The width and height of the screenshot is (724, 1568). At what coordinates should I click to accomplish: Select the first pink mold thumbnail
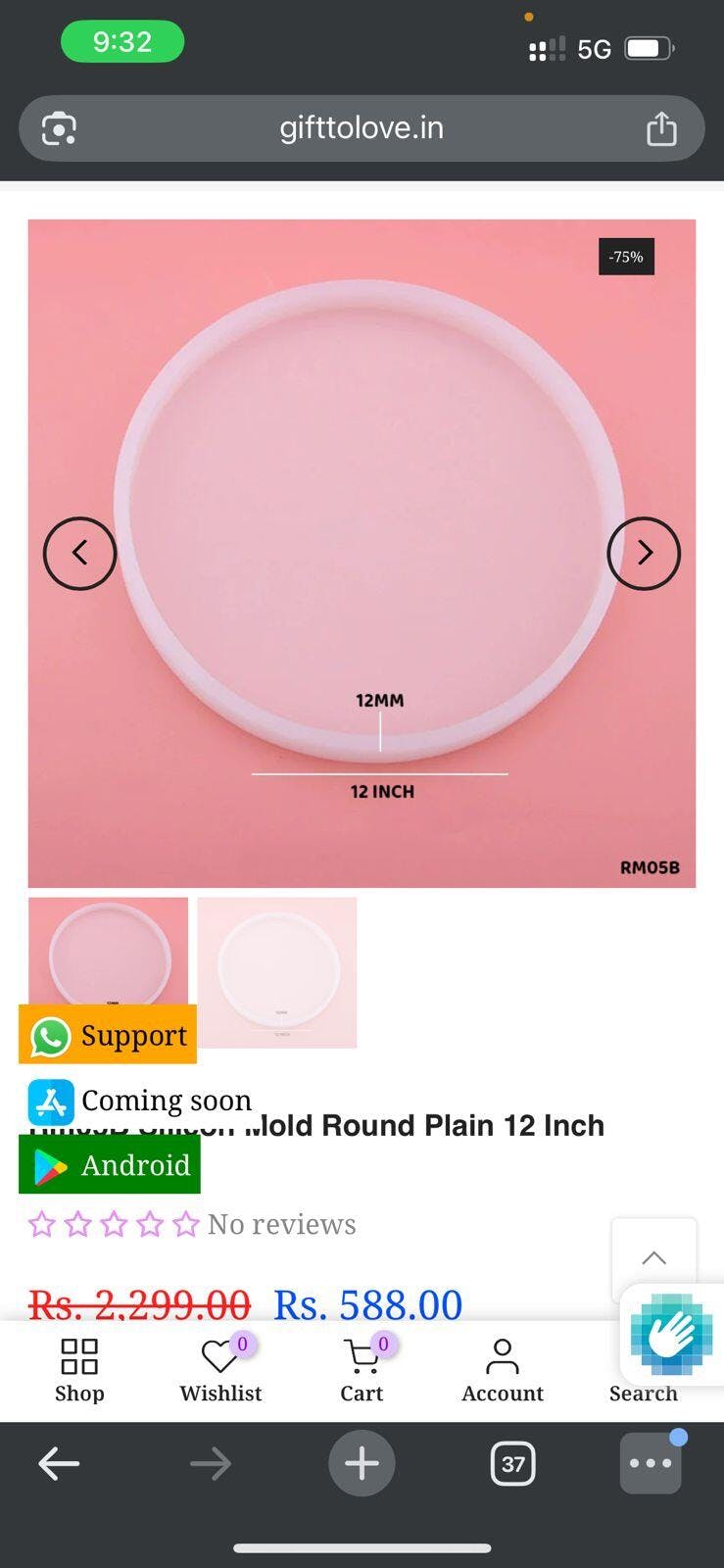coord(108,949)
